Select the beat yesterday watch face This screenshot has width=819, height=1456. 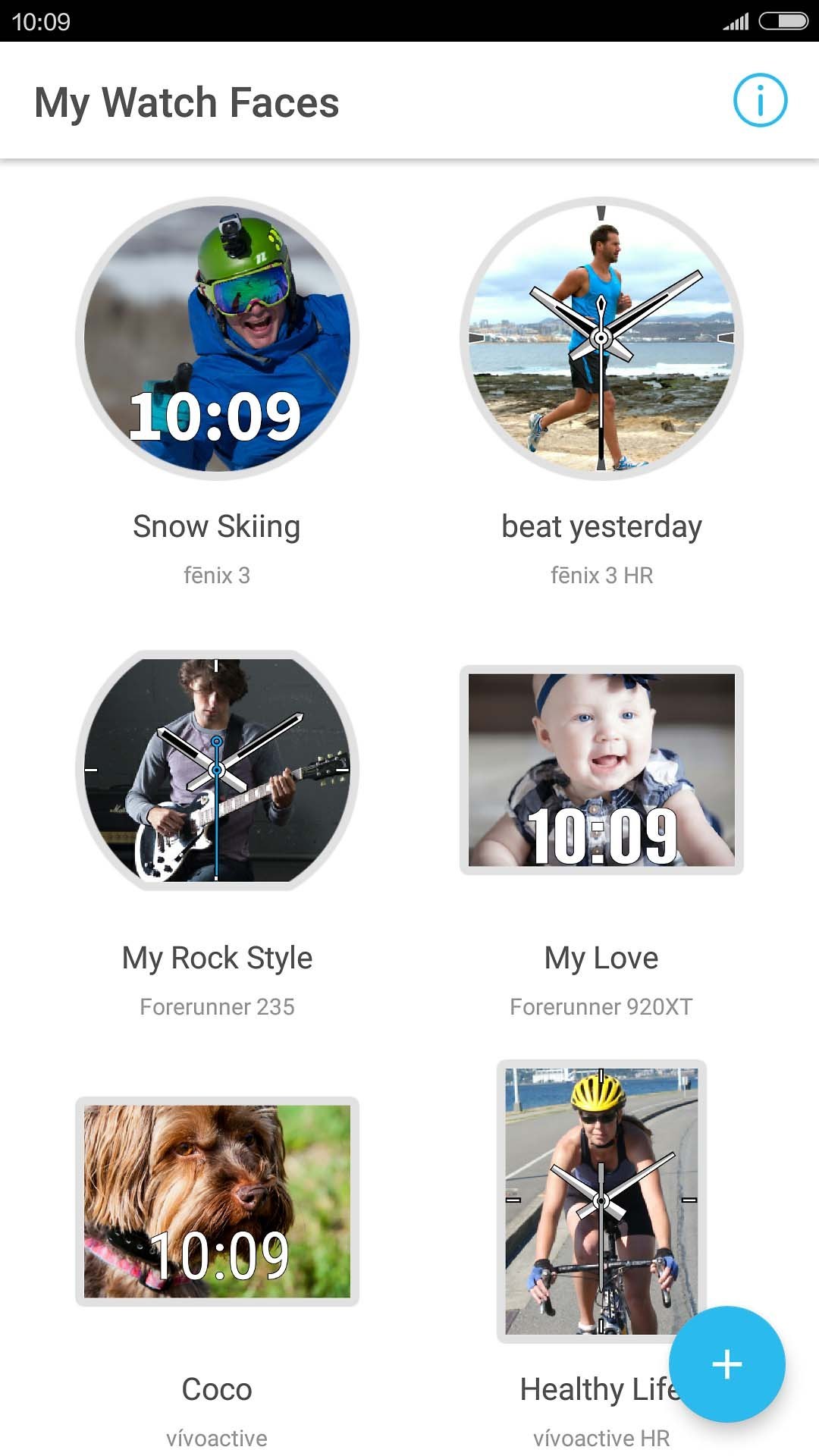click(x=601, y=338)
